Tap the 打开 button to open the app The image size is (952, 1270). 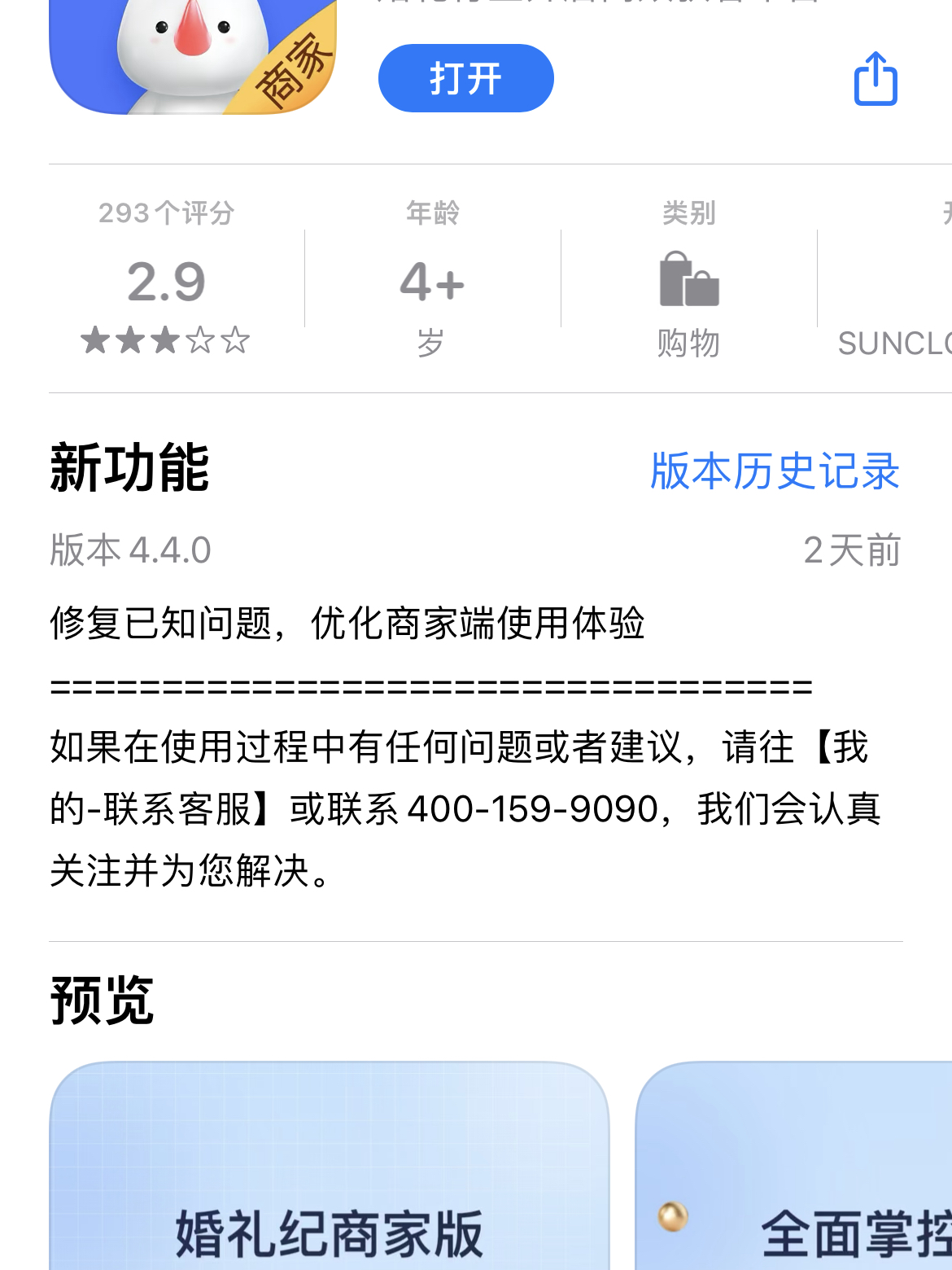click(x=465, y=78)
